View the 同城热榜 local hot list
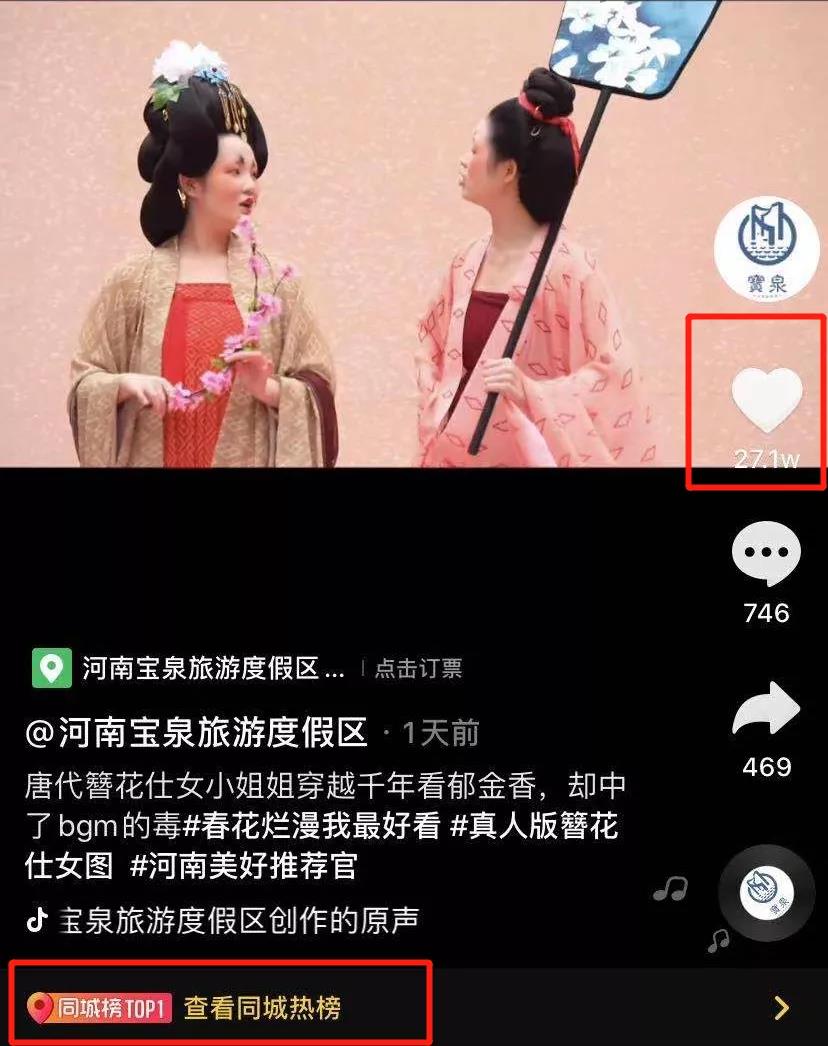The height and width of the screenshot is (1046, 828). 262,1007
